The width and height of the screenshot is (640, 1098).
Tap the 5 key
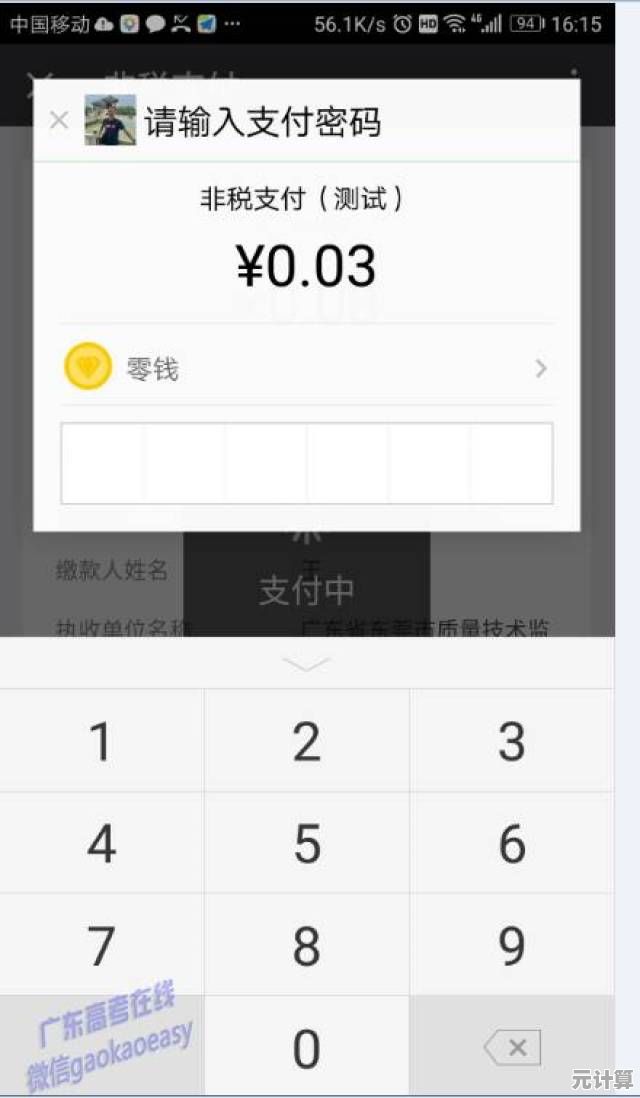[306, 844]
